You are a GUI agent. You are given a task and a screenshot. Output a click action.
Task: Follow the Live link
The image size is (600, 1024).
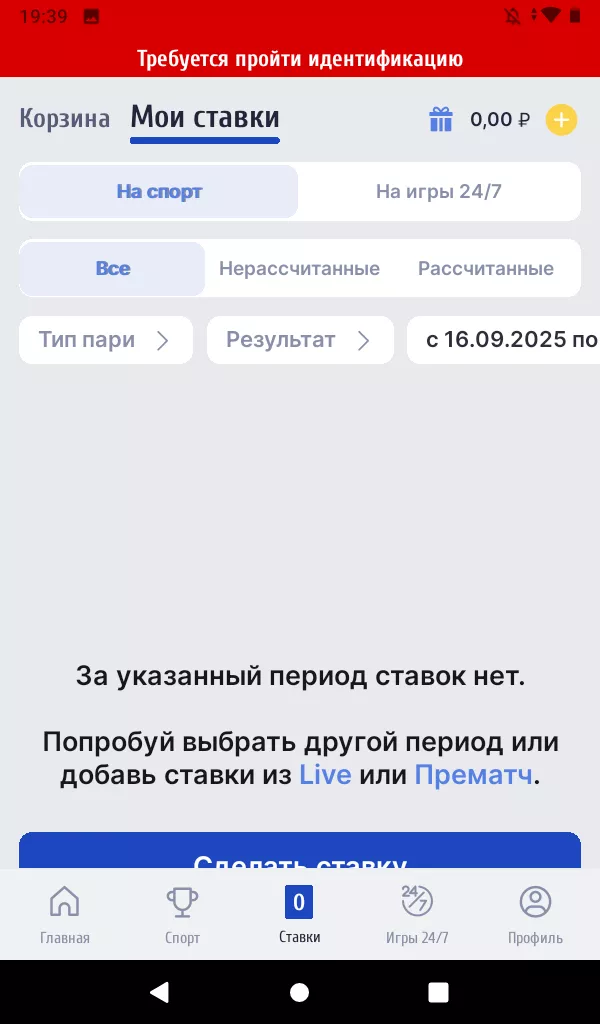(x=325, y=774)
